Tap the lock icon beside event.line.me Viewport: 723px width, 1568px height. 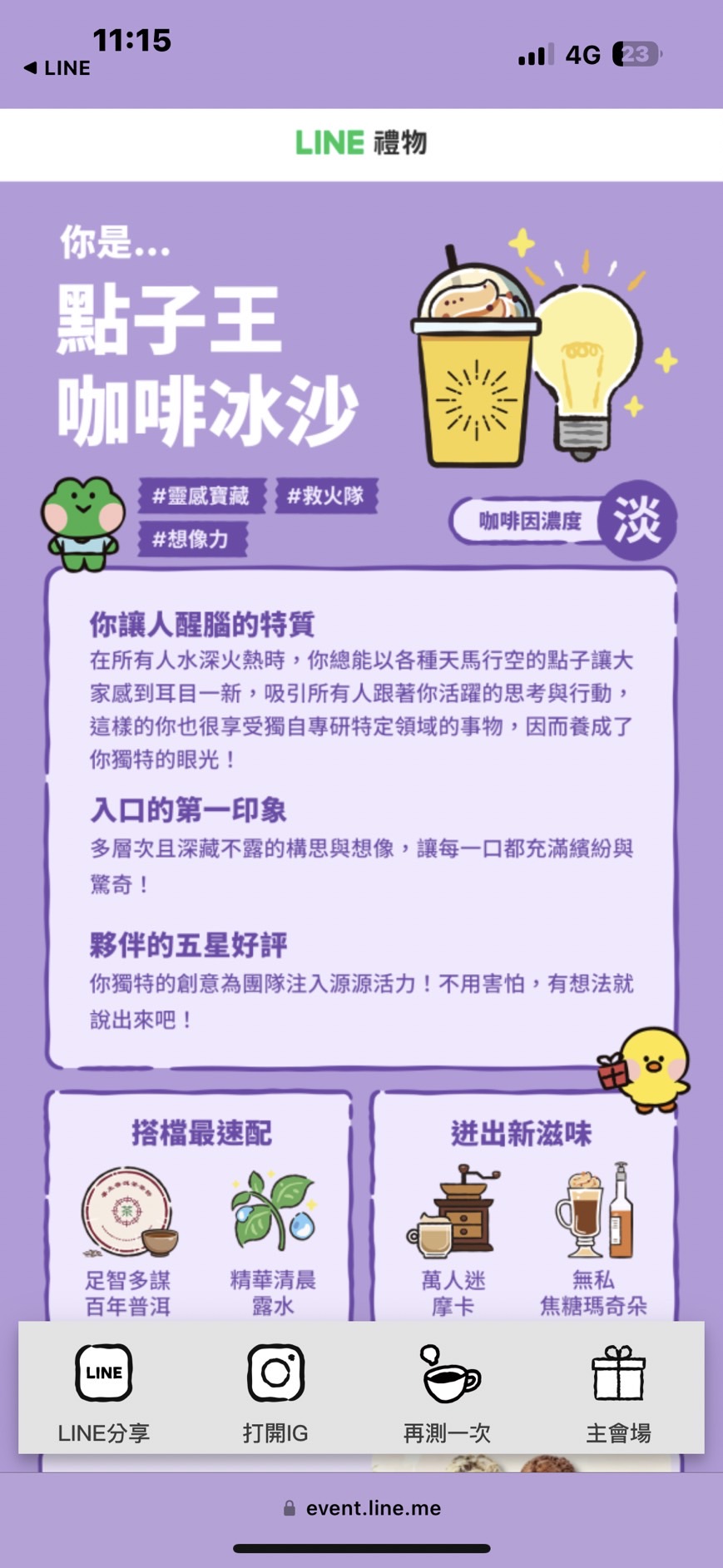(x=290, y=1507)
